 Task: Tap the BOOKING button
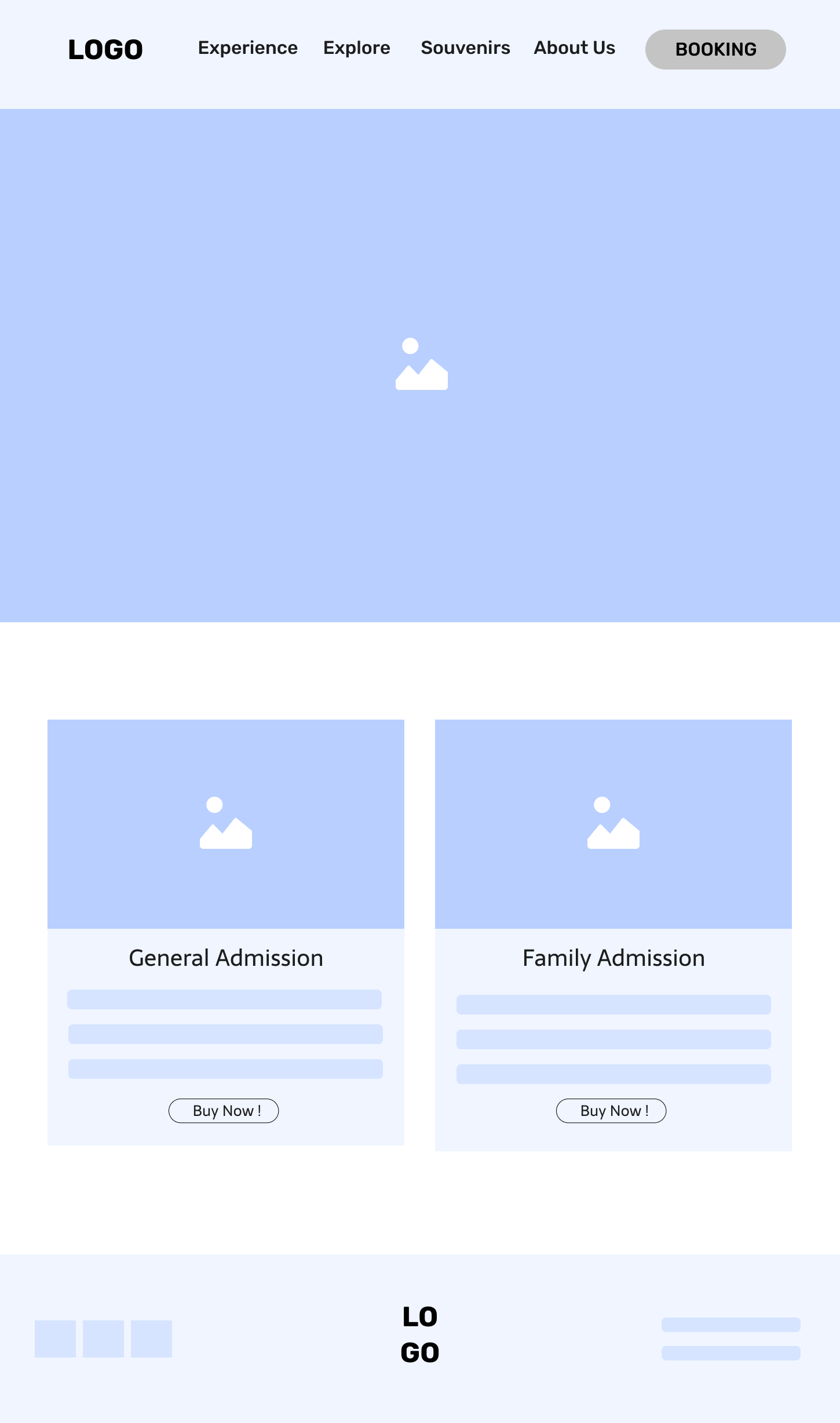click(715, 50)
